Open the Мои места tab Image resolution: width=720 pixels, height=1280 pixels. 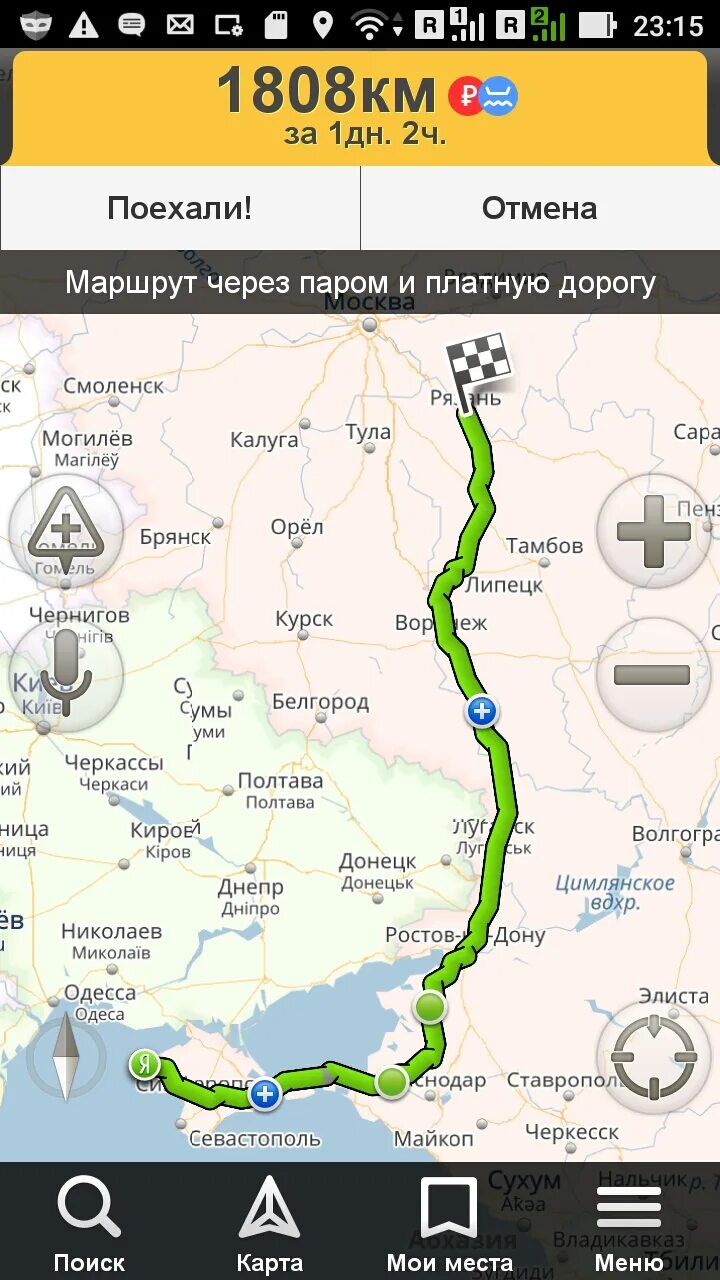point(450,1222)
